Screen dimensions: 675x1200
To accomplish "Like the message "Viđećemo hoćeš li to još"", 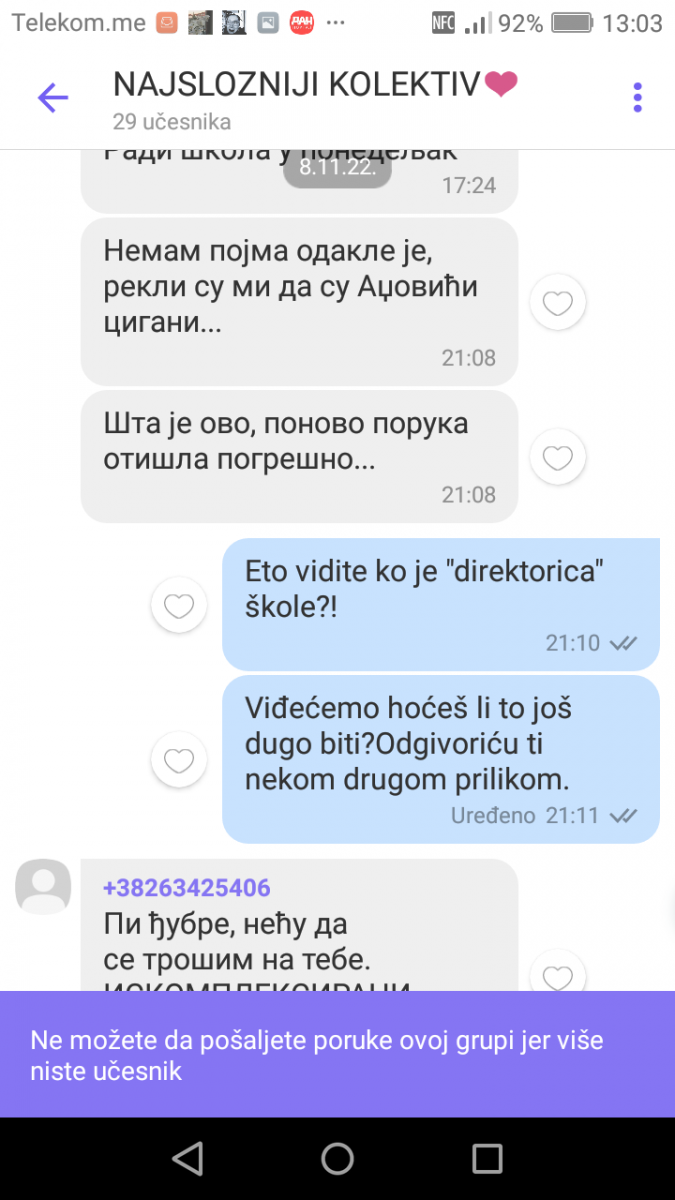I will pos(178,761).
